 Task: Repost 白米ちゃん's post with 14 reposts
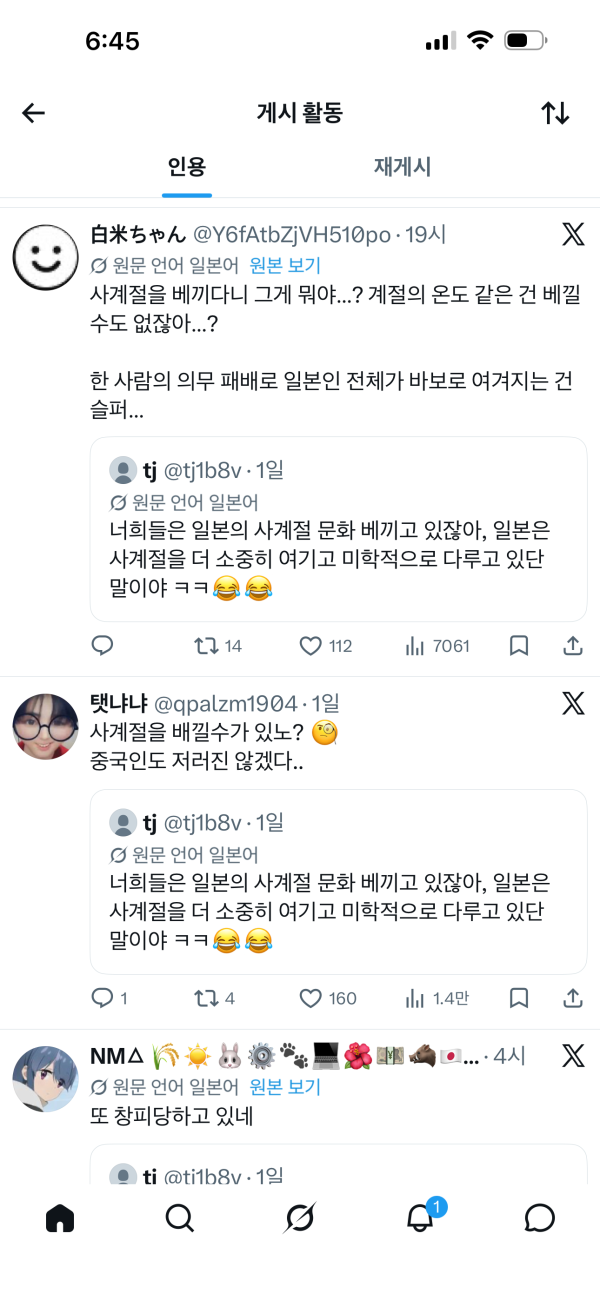207,646
